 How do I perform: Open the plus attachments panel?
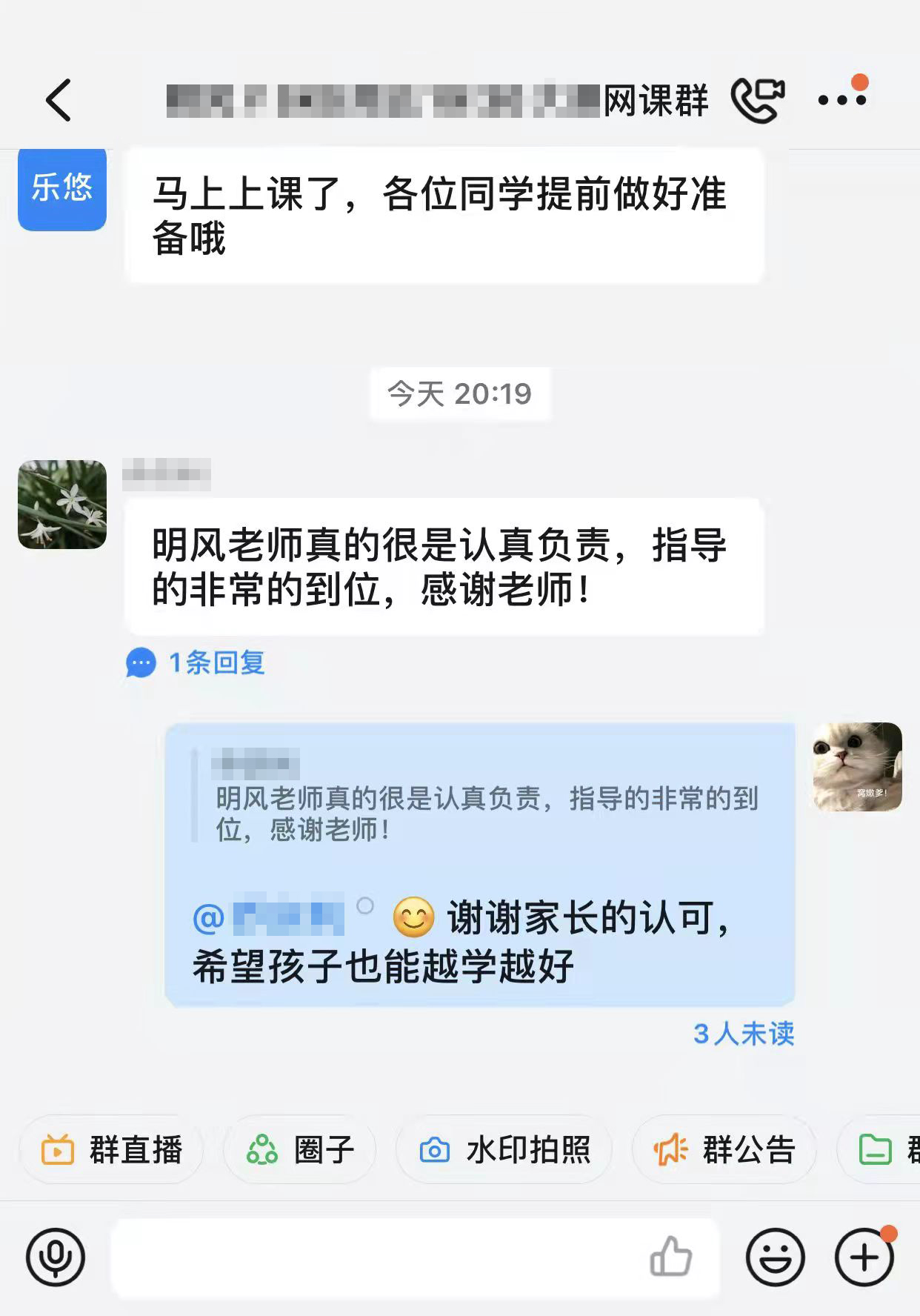(x=864, y=1257)
